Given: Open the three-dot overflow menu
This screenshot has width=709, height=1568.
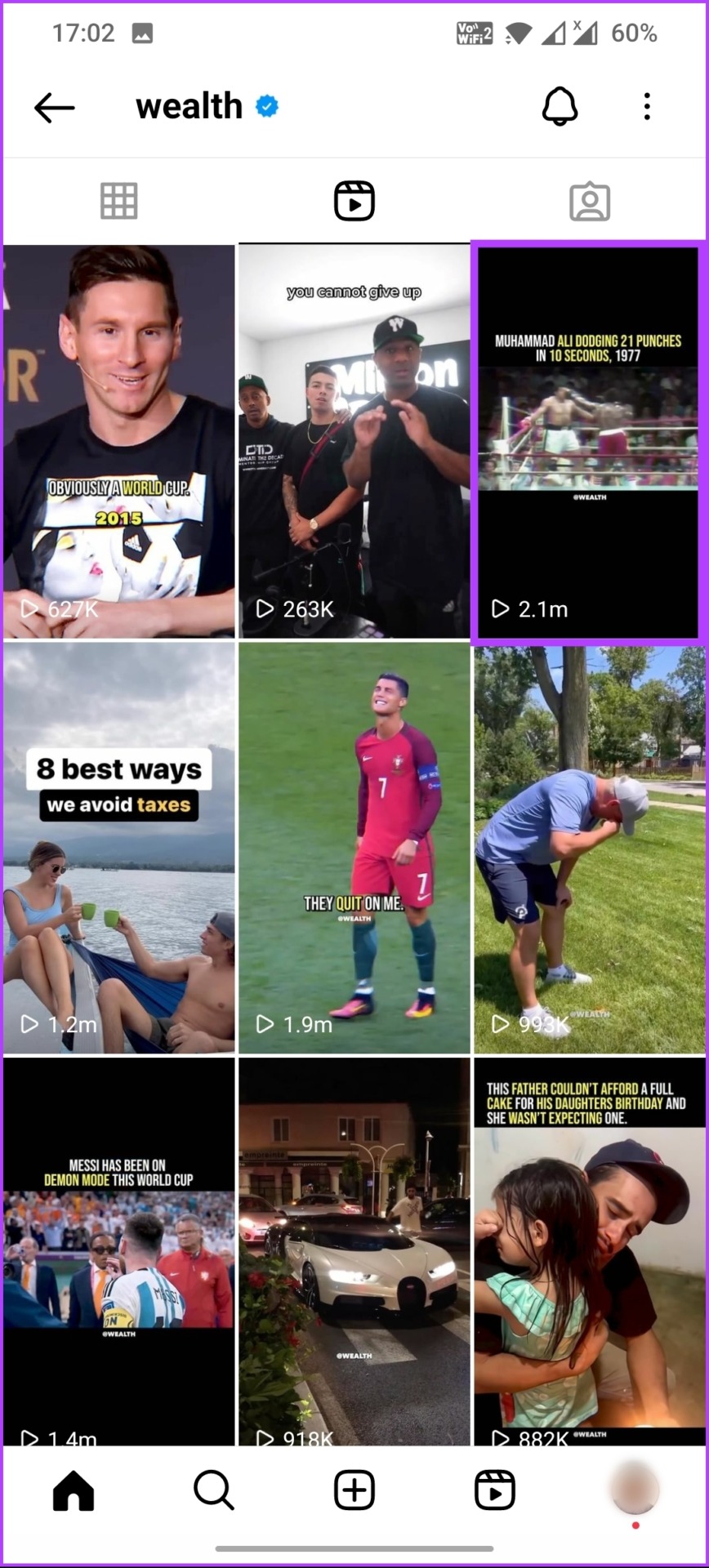Looking at the screenshot, I should click(x=647, y=106).
